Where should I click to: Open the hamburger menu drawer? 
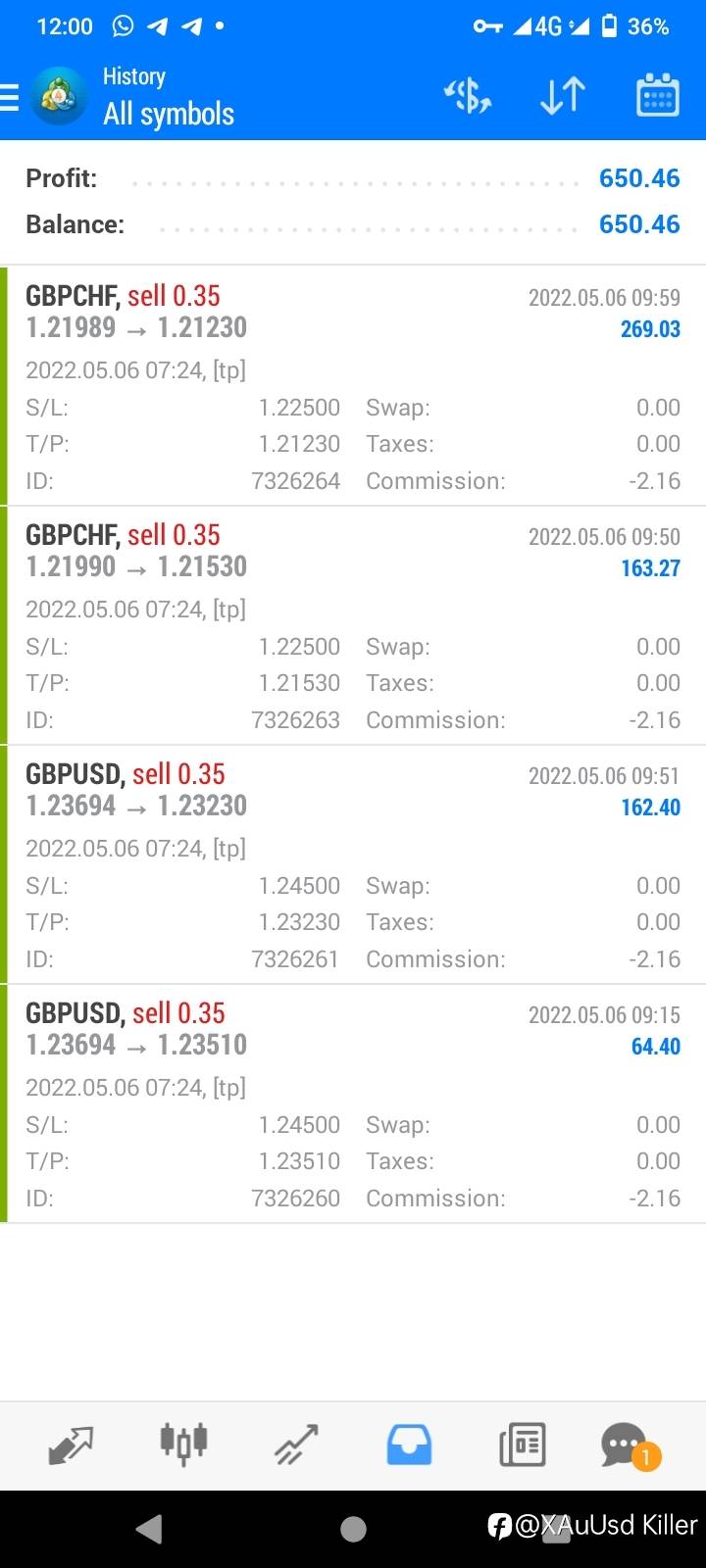point(10,97)
